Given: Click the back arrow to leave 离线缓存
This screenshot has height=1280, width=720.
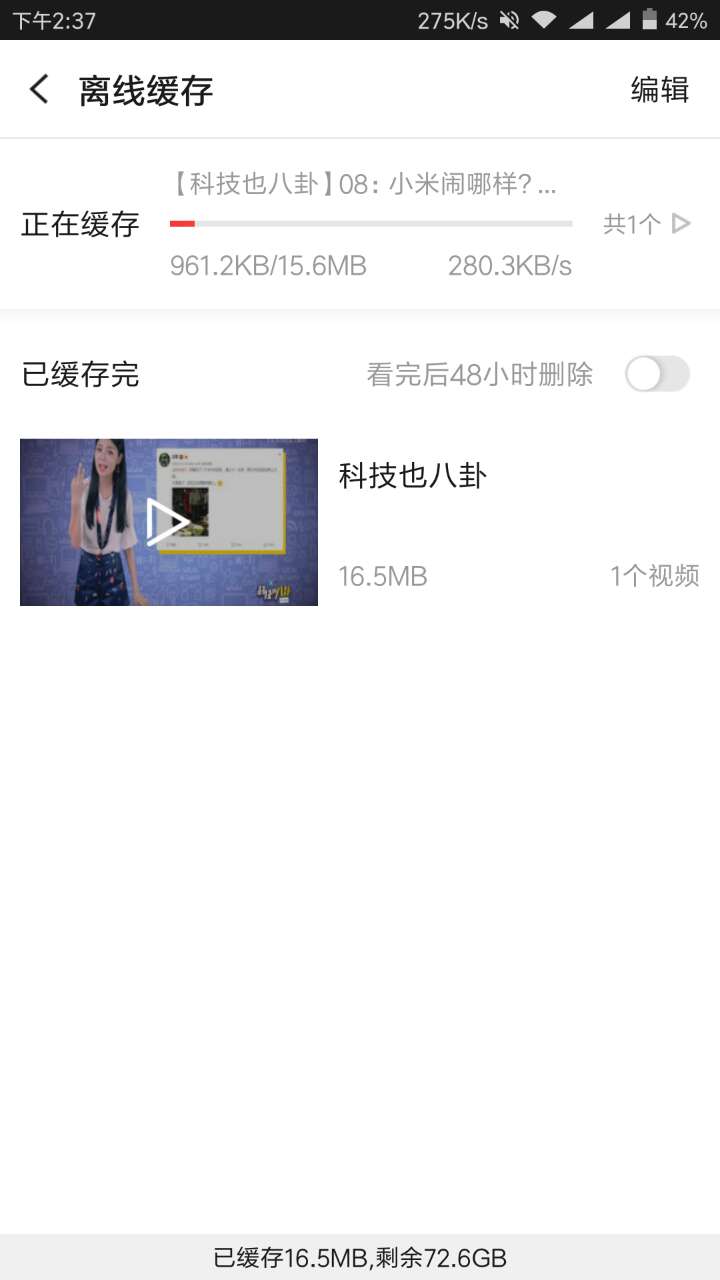Looking at the screenshot, I should click(x=38, y=89).
